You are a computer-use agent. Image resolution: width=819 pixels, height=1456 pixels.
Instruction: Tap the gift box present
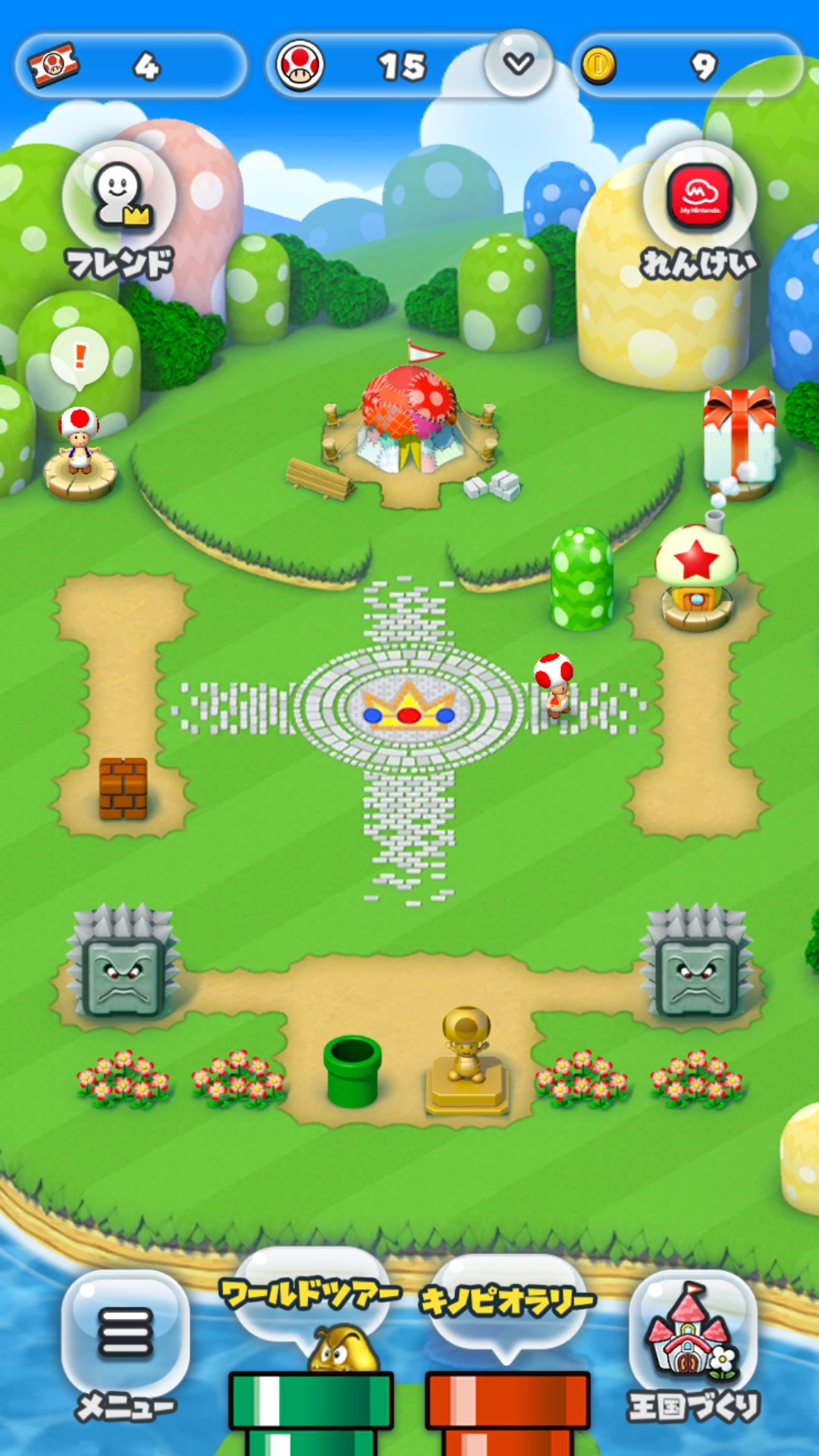tap(739, 436)
